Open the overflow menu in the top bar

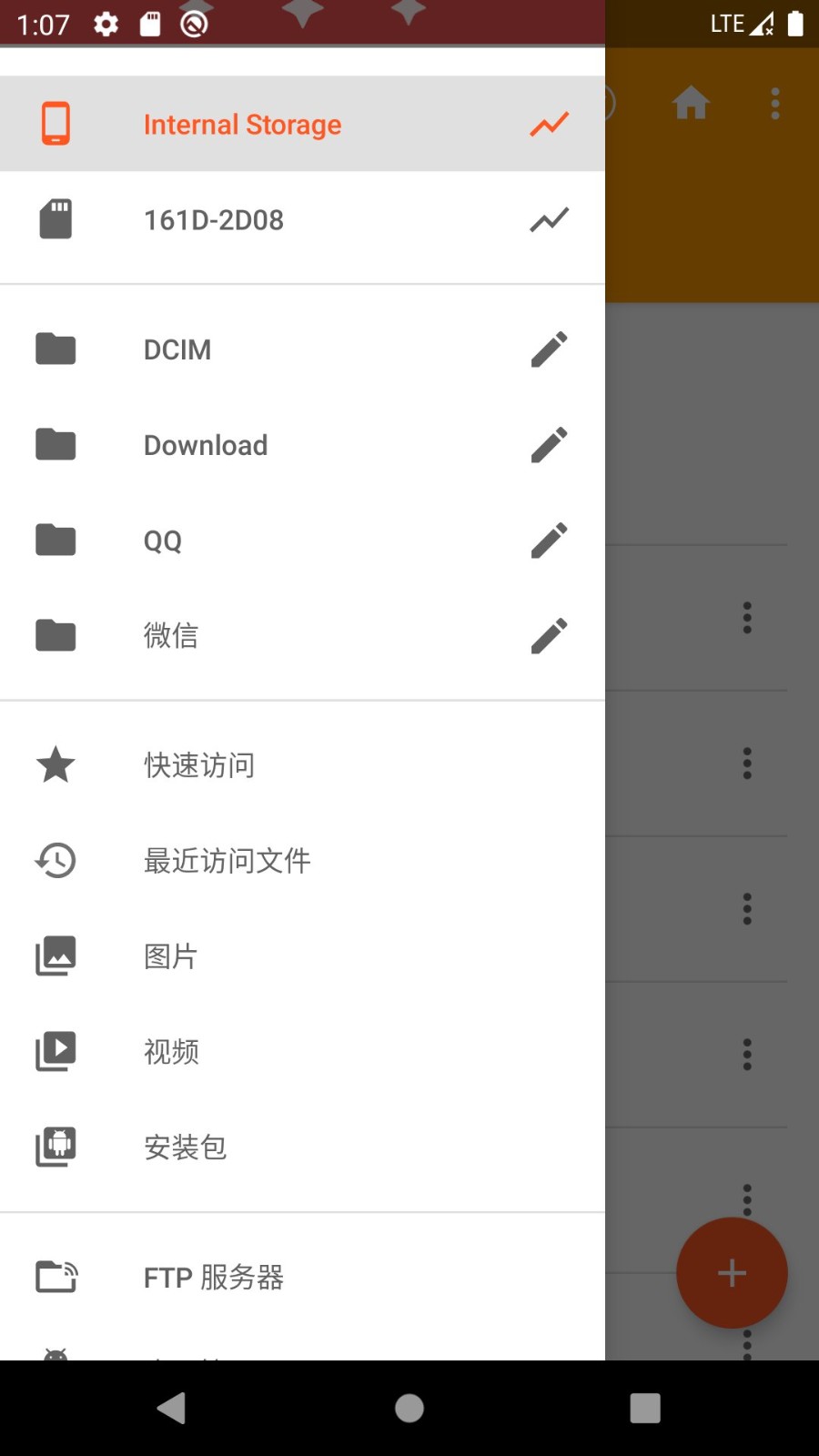tap(774, 103)
